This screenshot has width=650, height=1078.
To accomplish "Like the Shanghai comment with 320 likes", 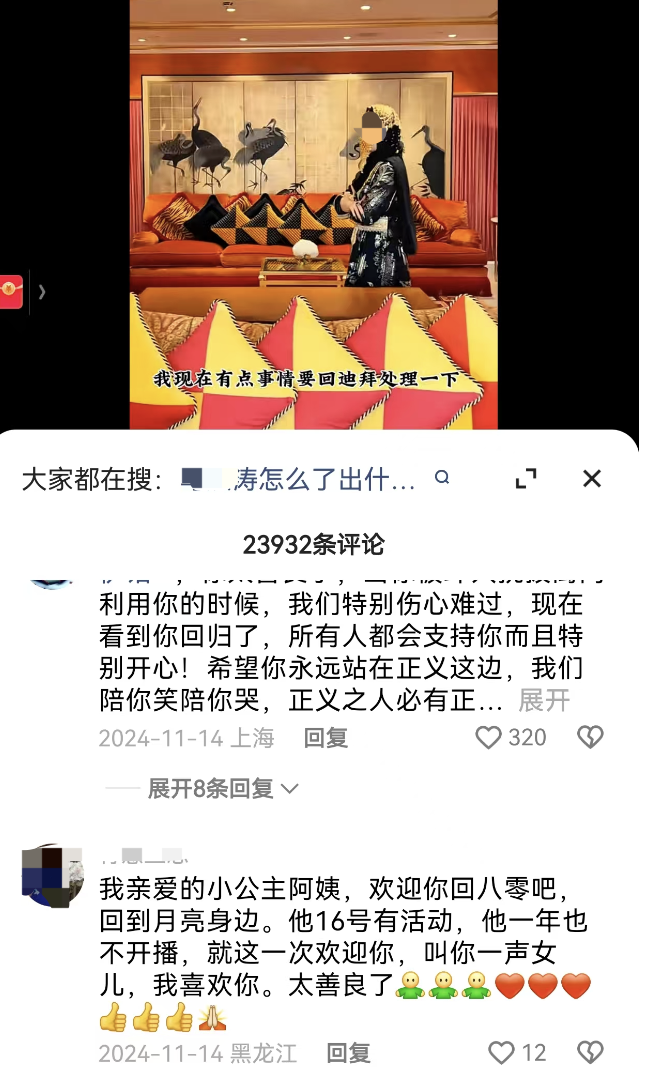I will (x=489, y=738).
